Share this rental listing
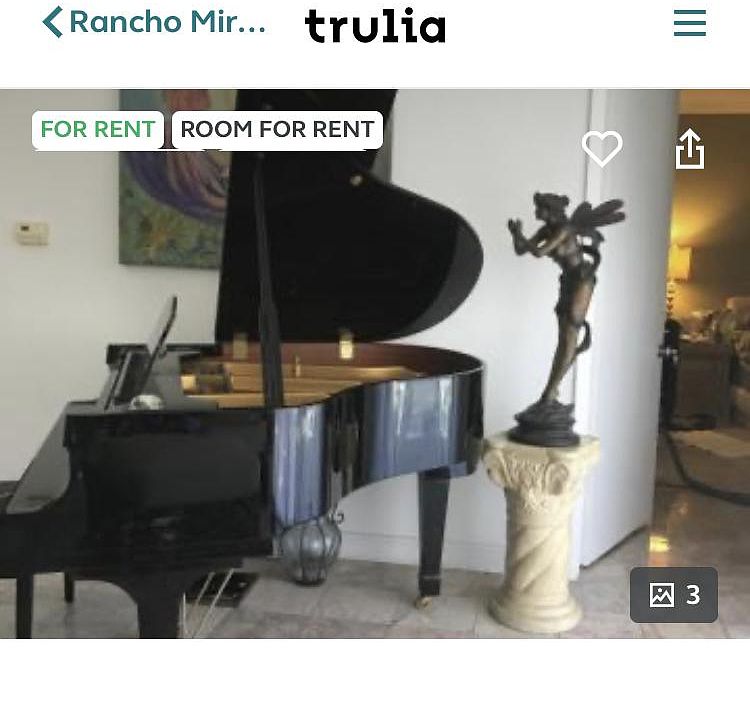The width and height of the screenshot is (750, 720). pyautogui.click(x=690, y=149)
